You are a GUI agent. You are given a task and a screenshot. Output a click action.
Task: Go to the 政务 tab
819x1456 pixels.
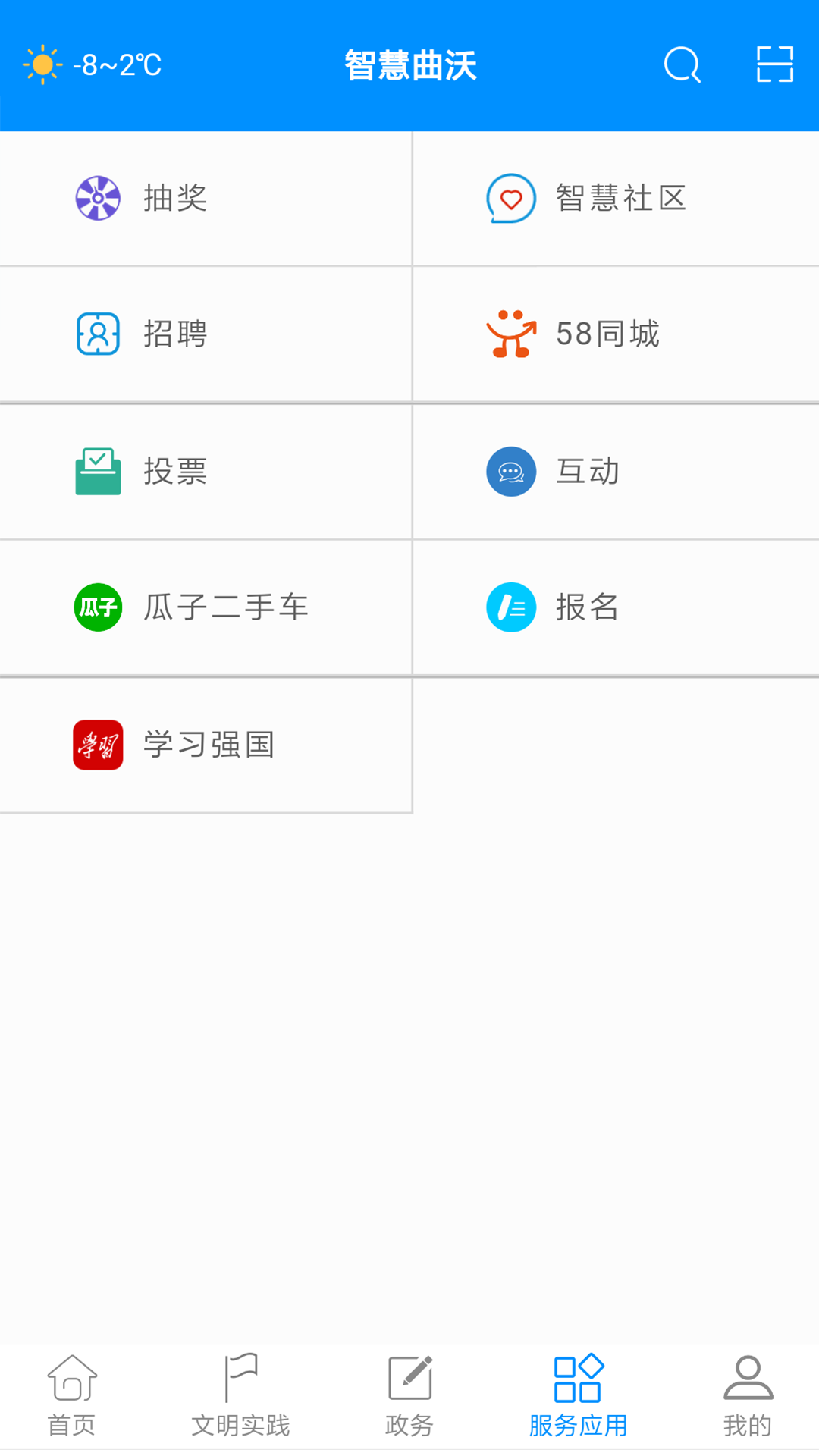(x=409, y=1396)
